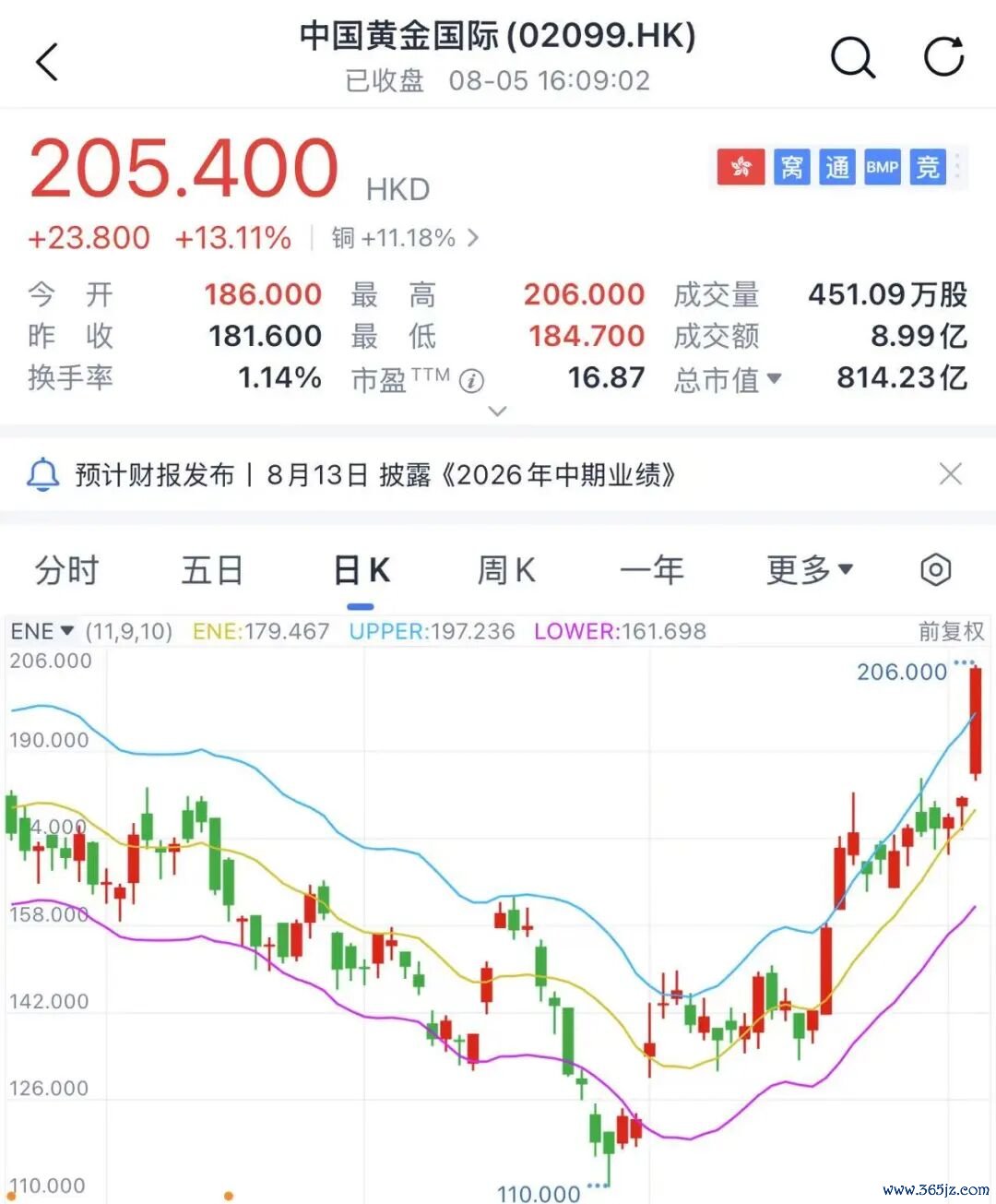Expand more quote details with the chevron
The height and width of the screenshot is (1204, 996).
(497, 411)
